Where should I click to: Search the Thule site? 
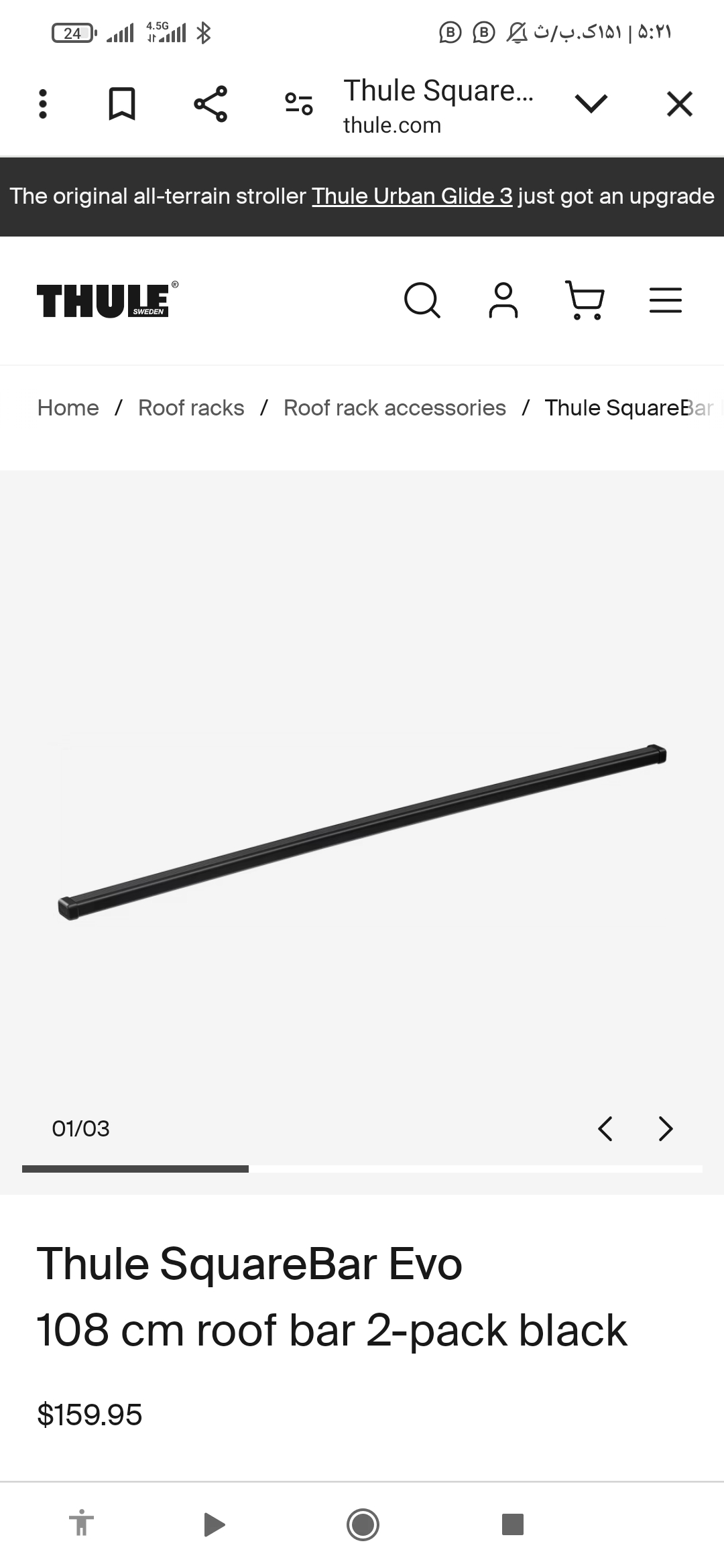coord(422,300)
